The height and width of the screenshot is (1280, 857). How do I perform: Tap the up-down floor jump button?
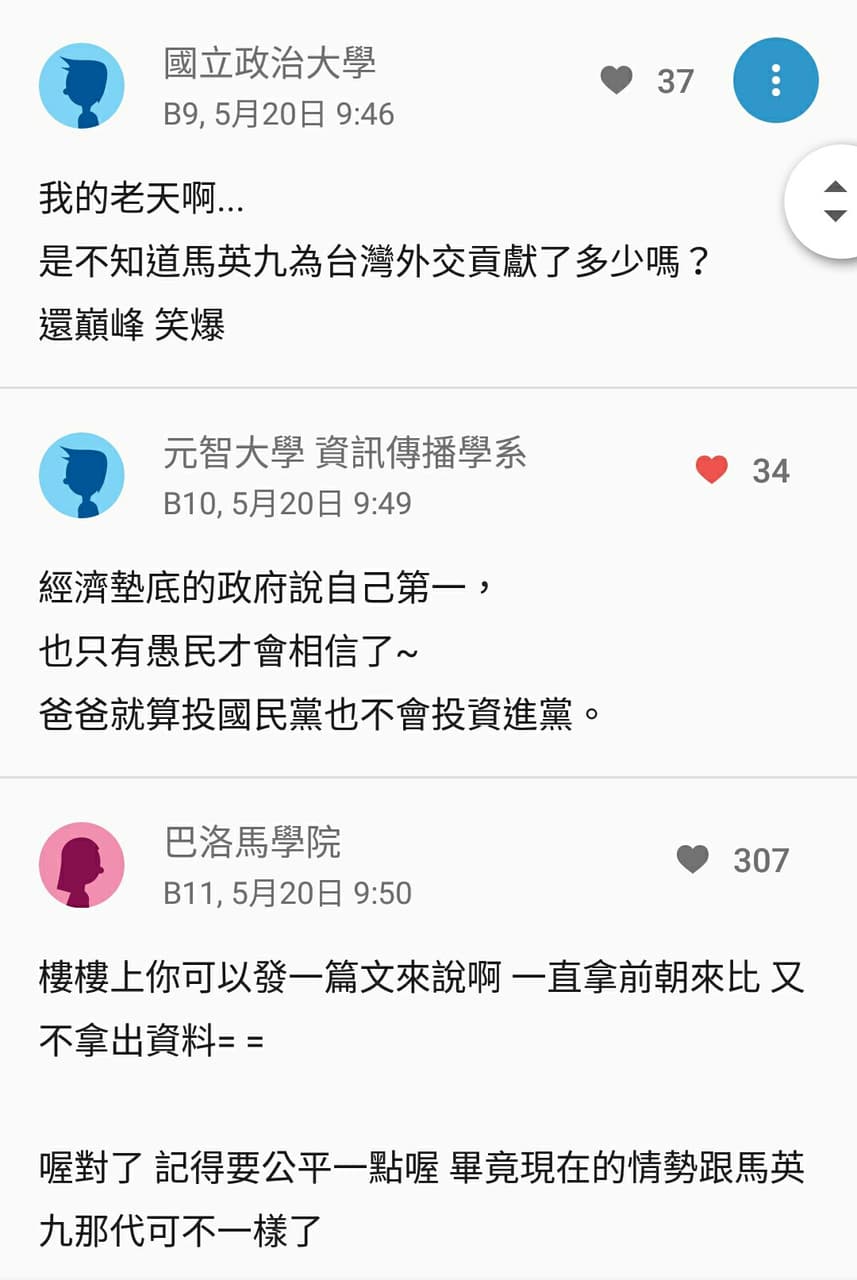(834, 201)
